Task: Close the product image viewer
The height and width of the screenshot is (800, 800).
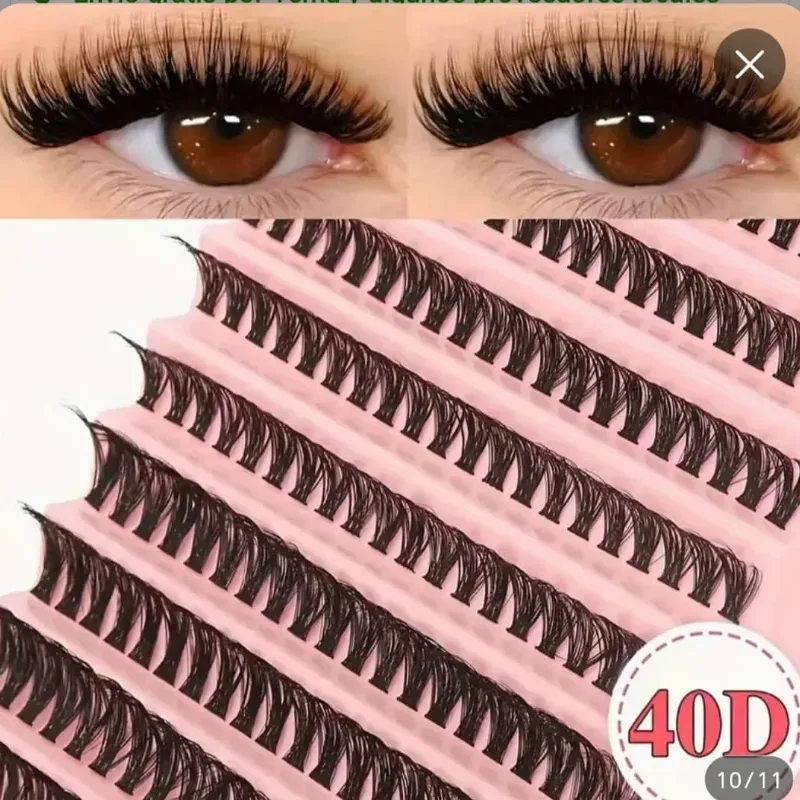Action: 749,65
